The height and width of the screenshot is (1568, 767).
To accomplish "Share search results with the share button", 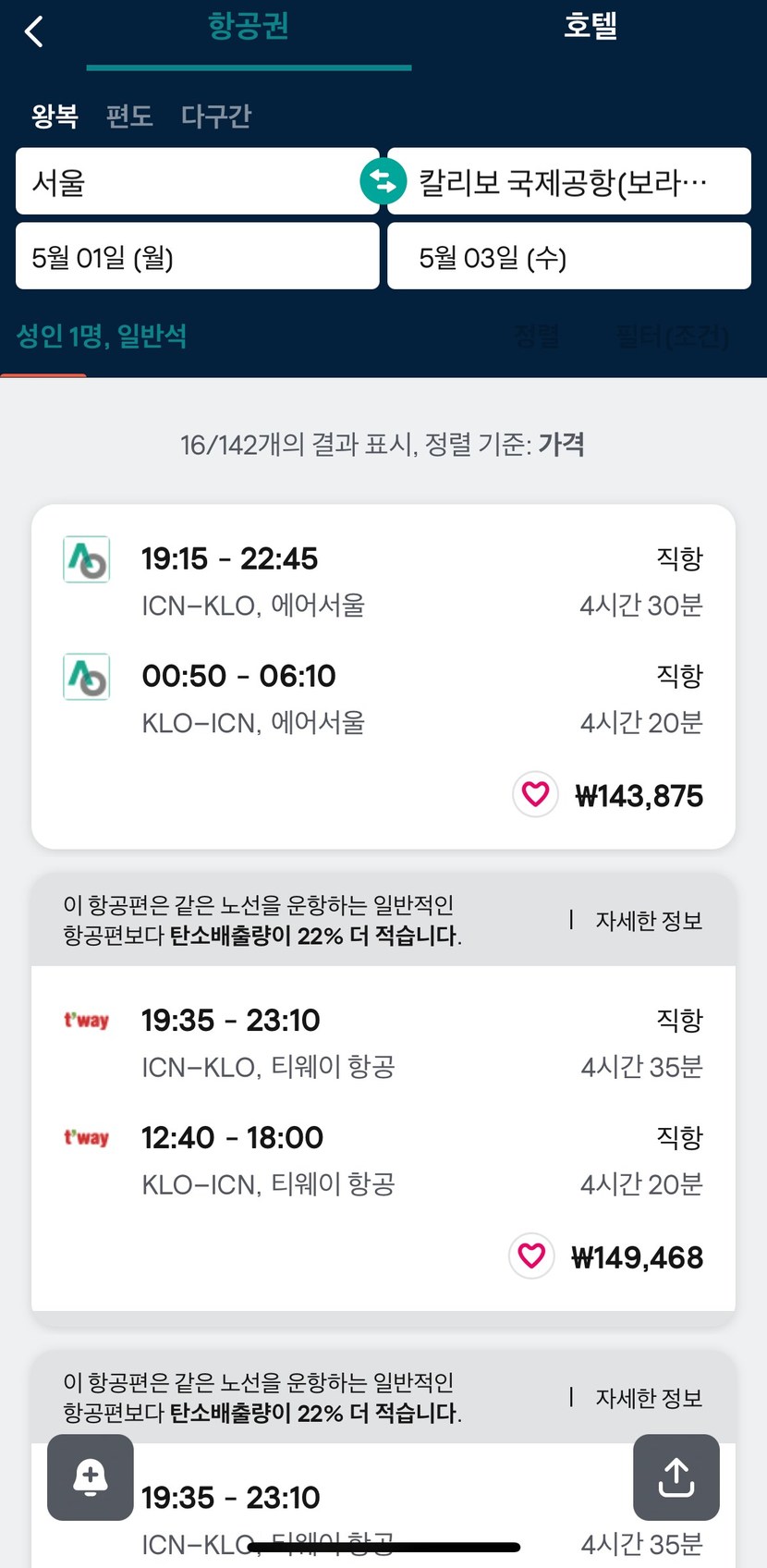I will point(676,1477).
